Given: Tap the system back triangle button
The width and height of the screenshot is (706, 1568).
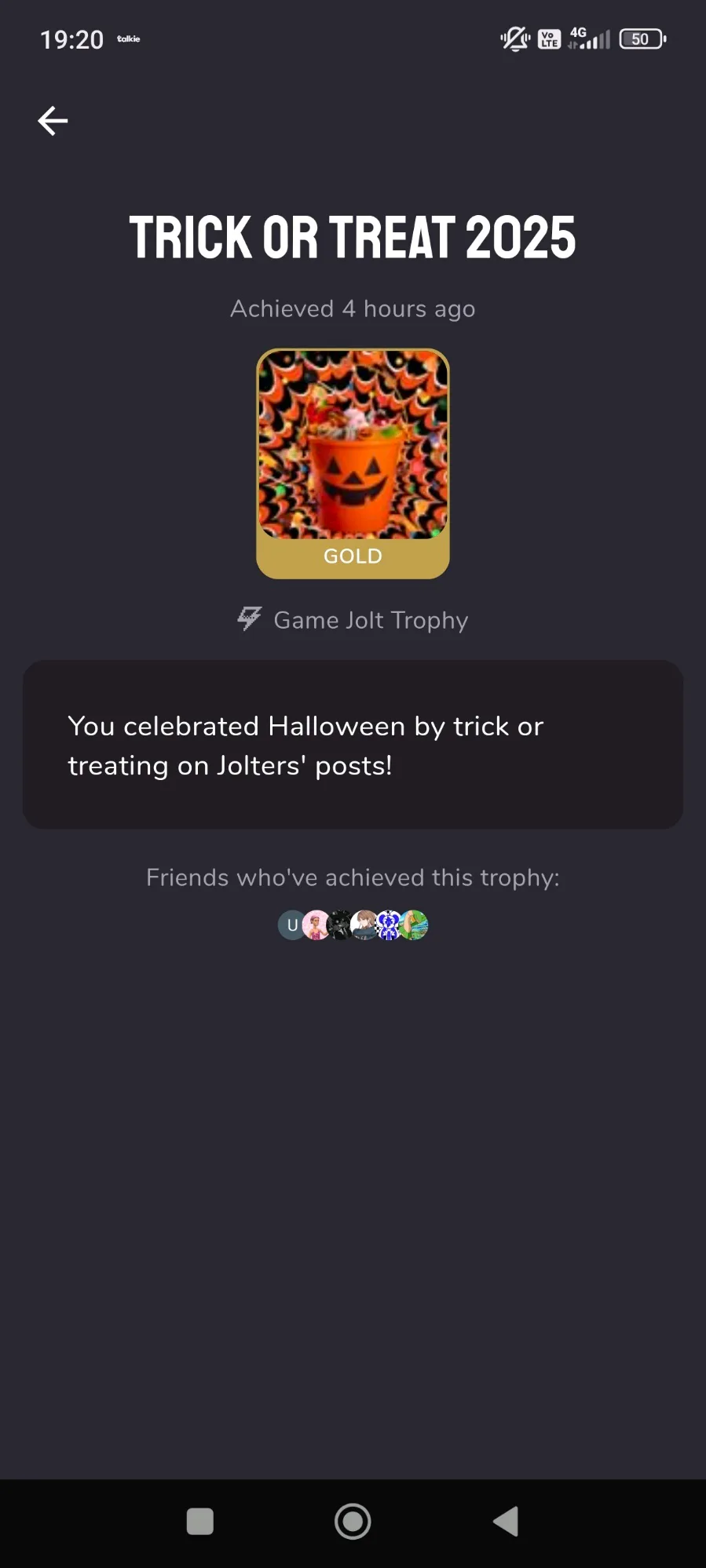Looking at the screenshot, I should click(507, 1522).
